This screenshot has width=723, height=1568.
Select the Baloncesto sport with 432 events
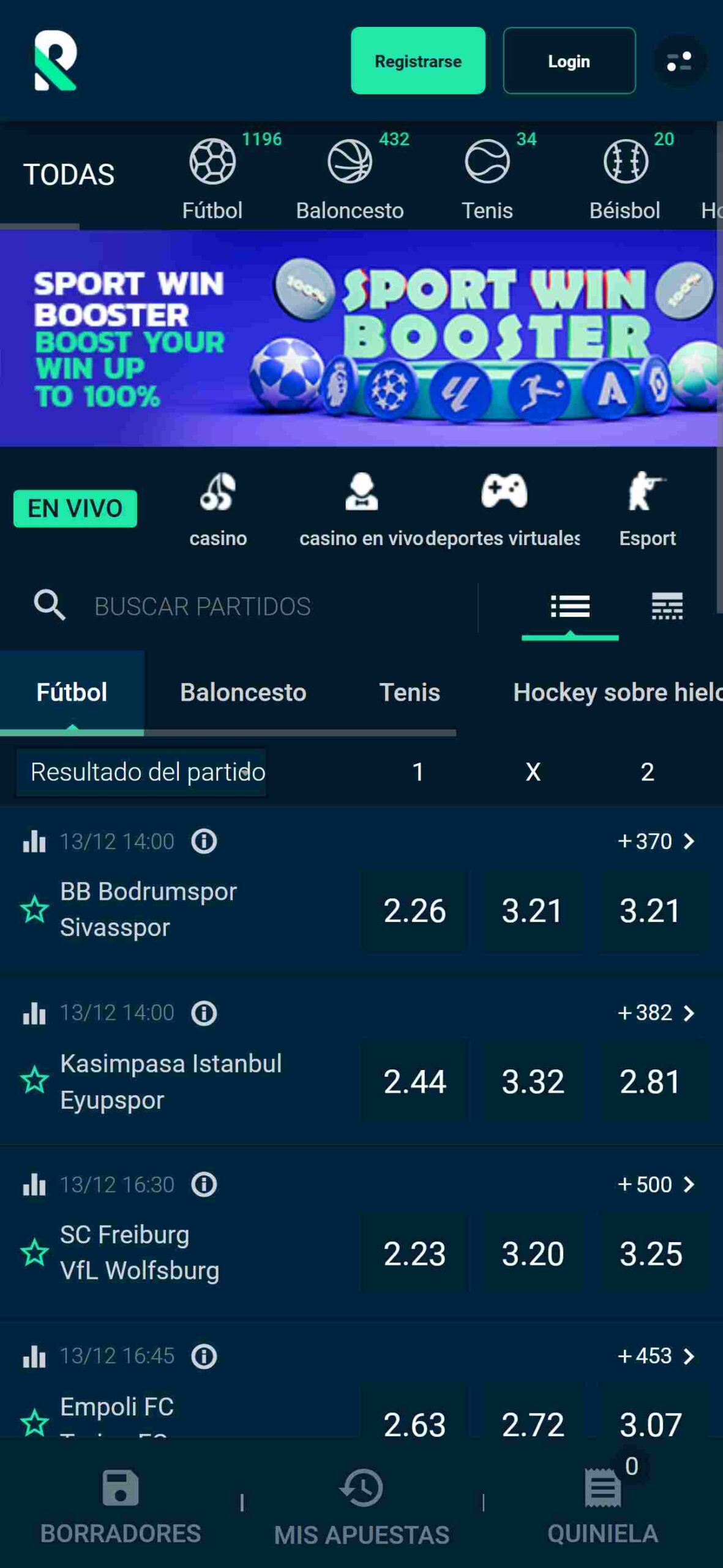point(350,177)
